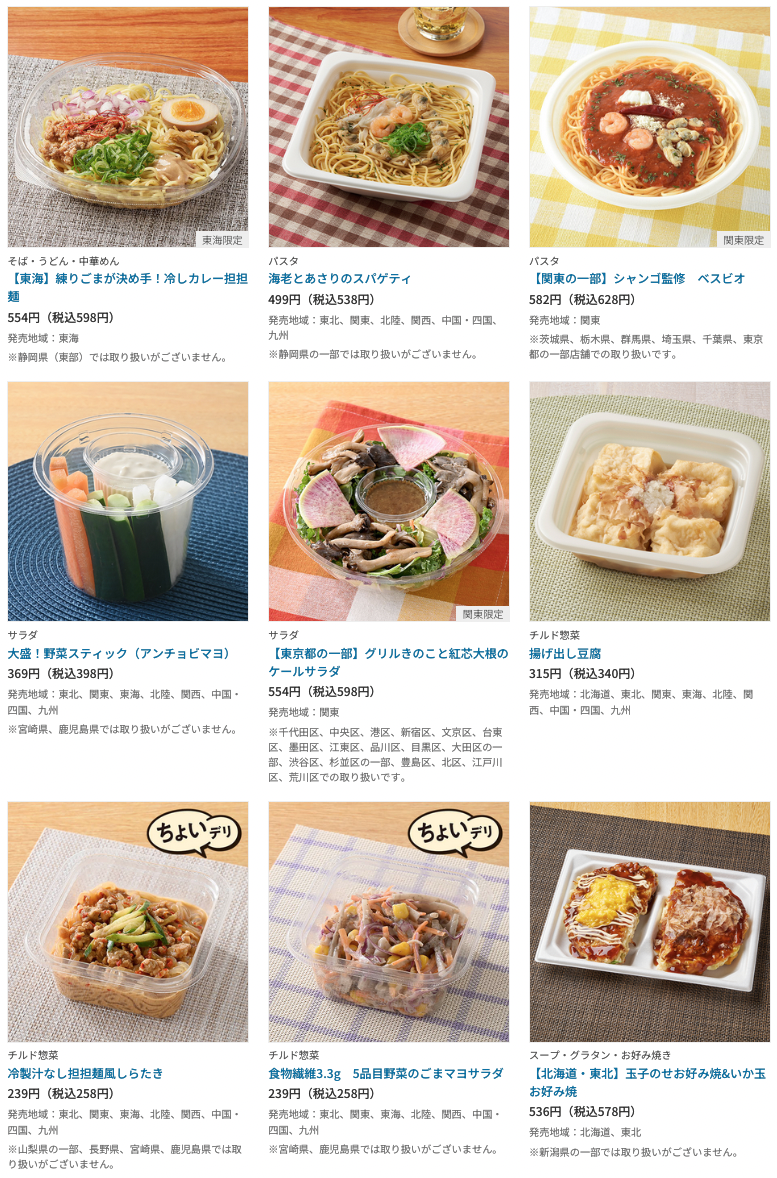The image size is (777, 1178).
Task: Open link 5品目野菜のごまマヨサラダ
Action: point(386,1073)
